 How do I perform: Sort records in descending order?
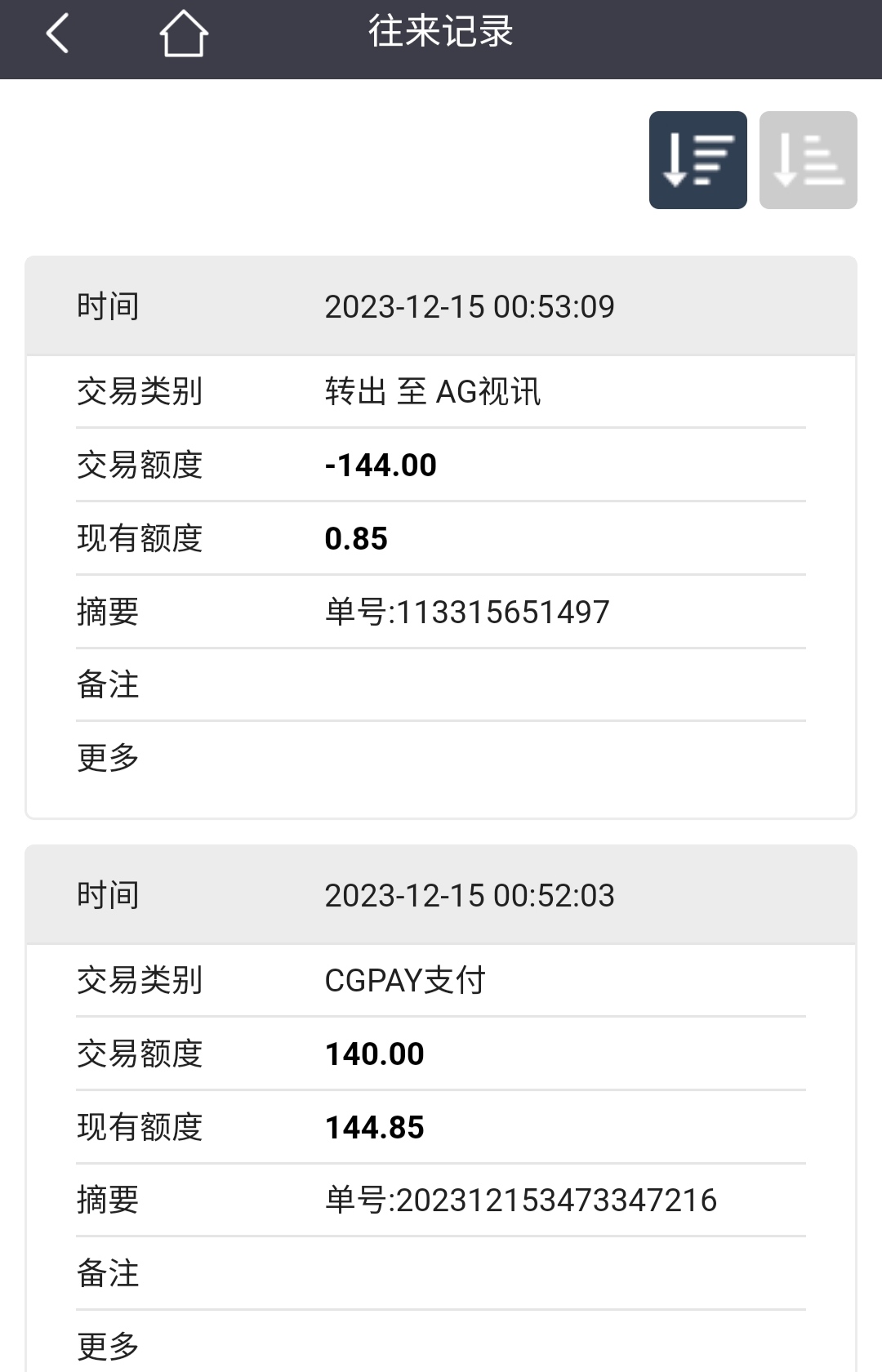point(697,160)
